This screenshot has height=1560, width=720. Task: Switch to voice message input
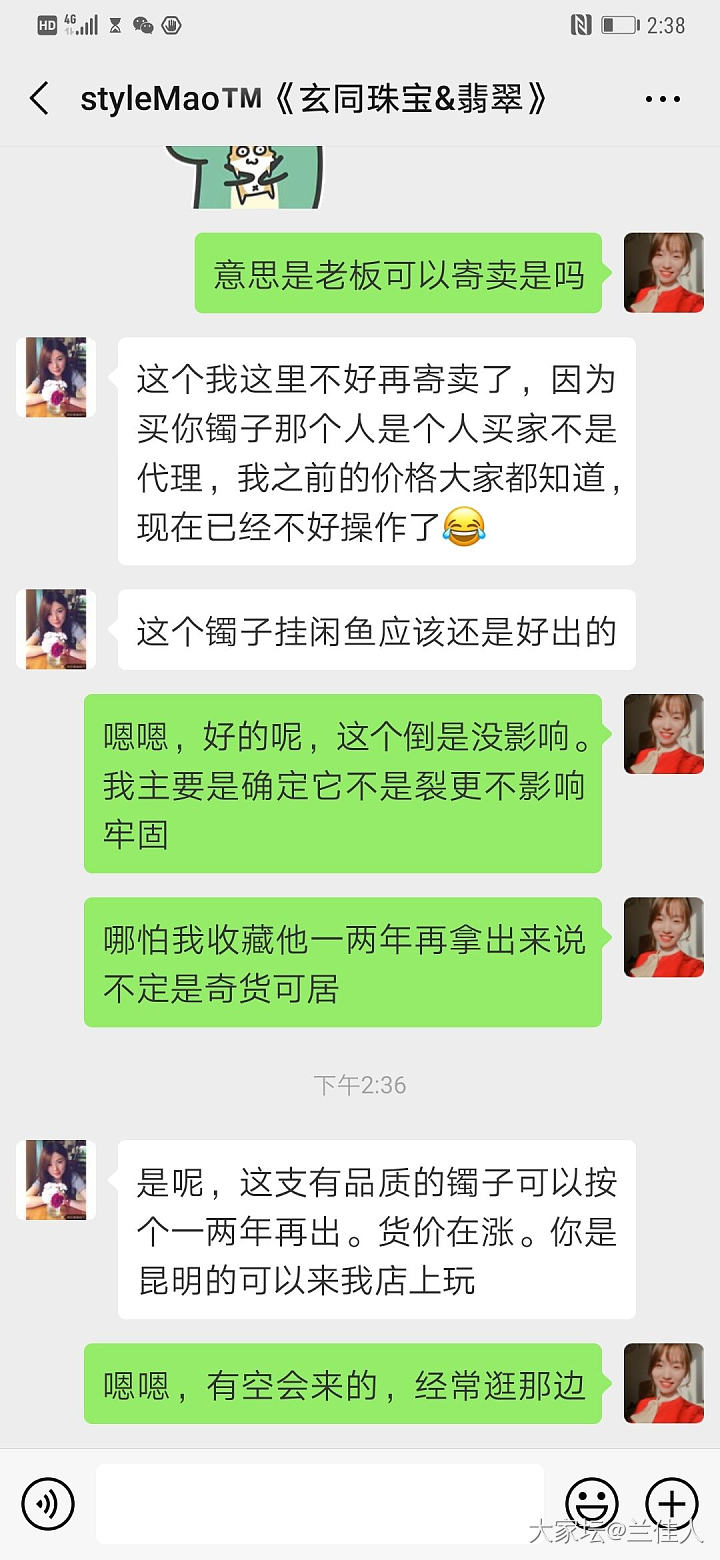pyautogui.click(x=48, y=1503)
